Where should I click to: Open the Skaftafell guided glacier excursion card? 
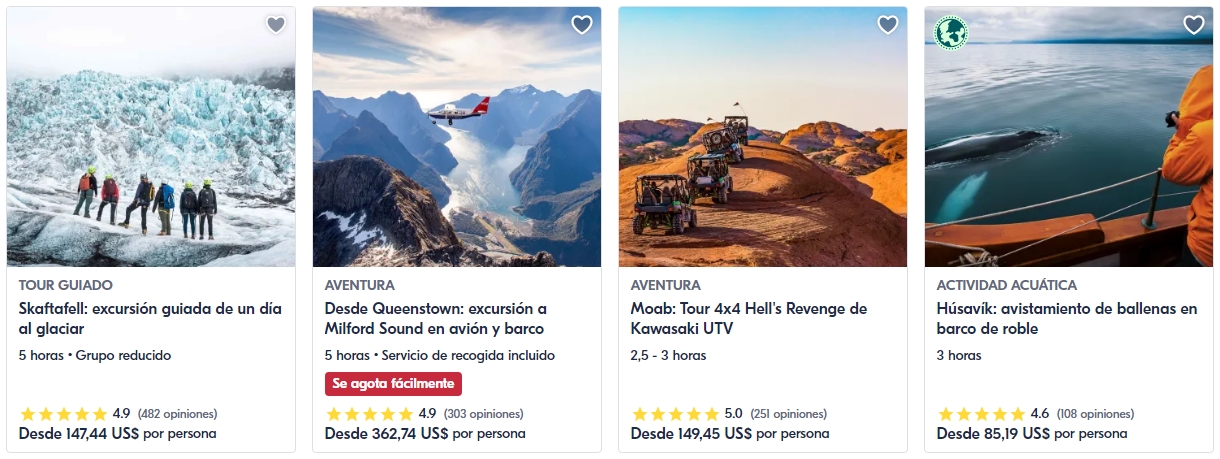(150, 318)
